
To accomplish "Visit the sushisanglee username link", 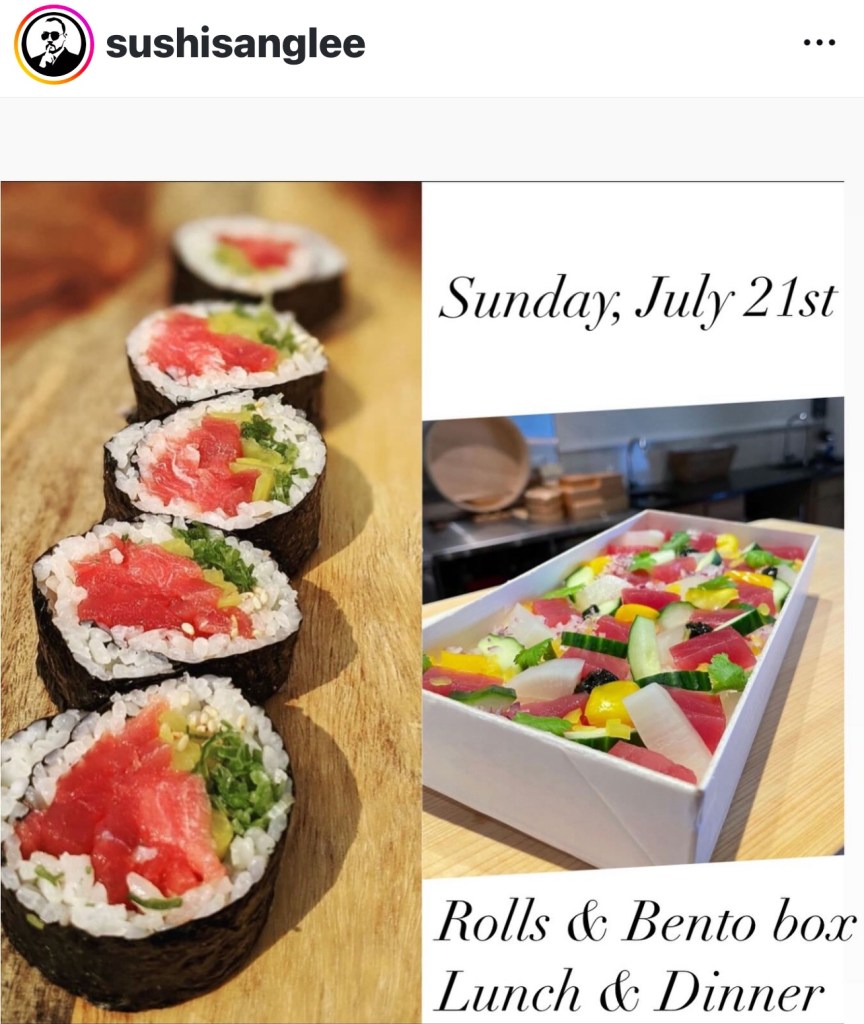I will point(235,45).
